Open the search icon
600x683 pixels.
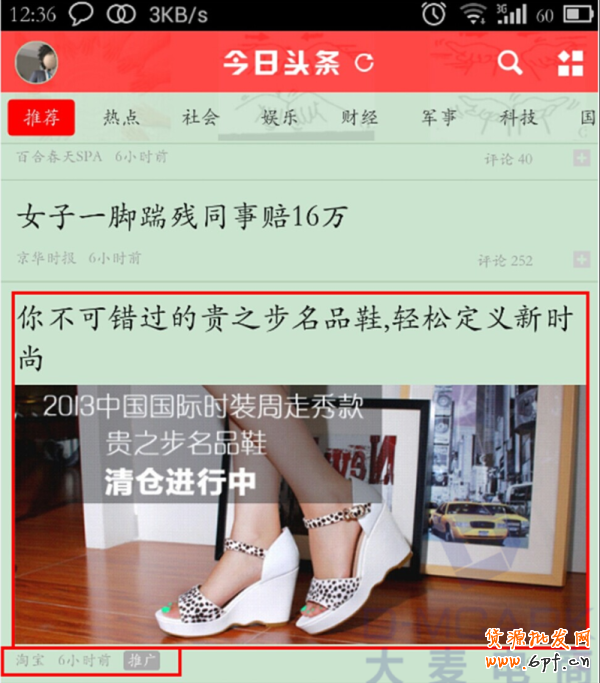click(510, 63)
